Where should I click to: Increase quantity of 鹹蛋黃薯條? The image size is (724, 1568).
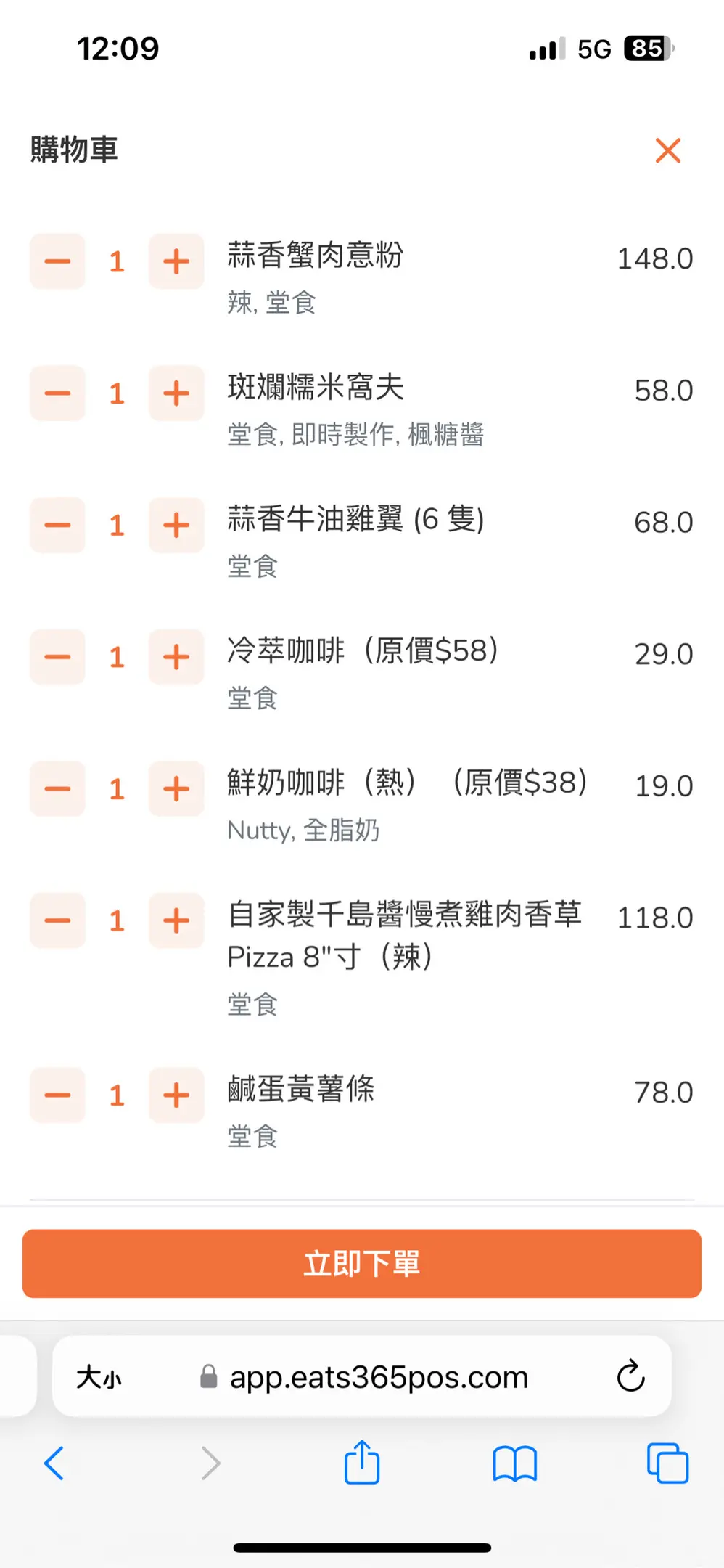176,1095
